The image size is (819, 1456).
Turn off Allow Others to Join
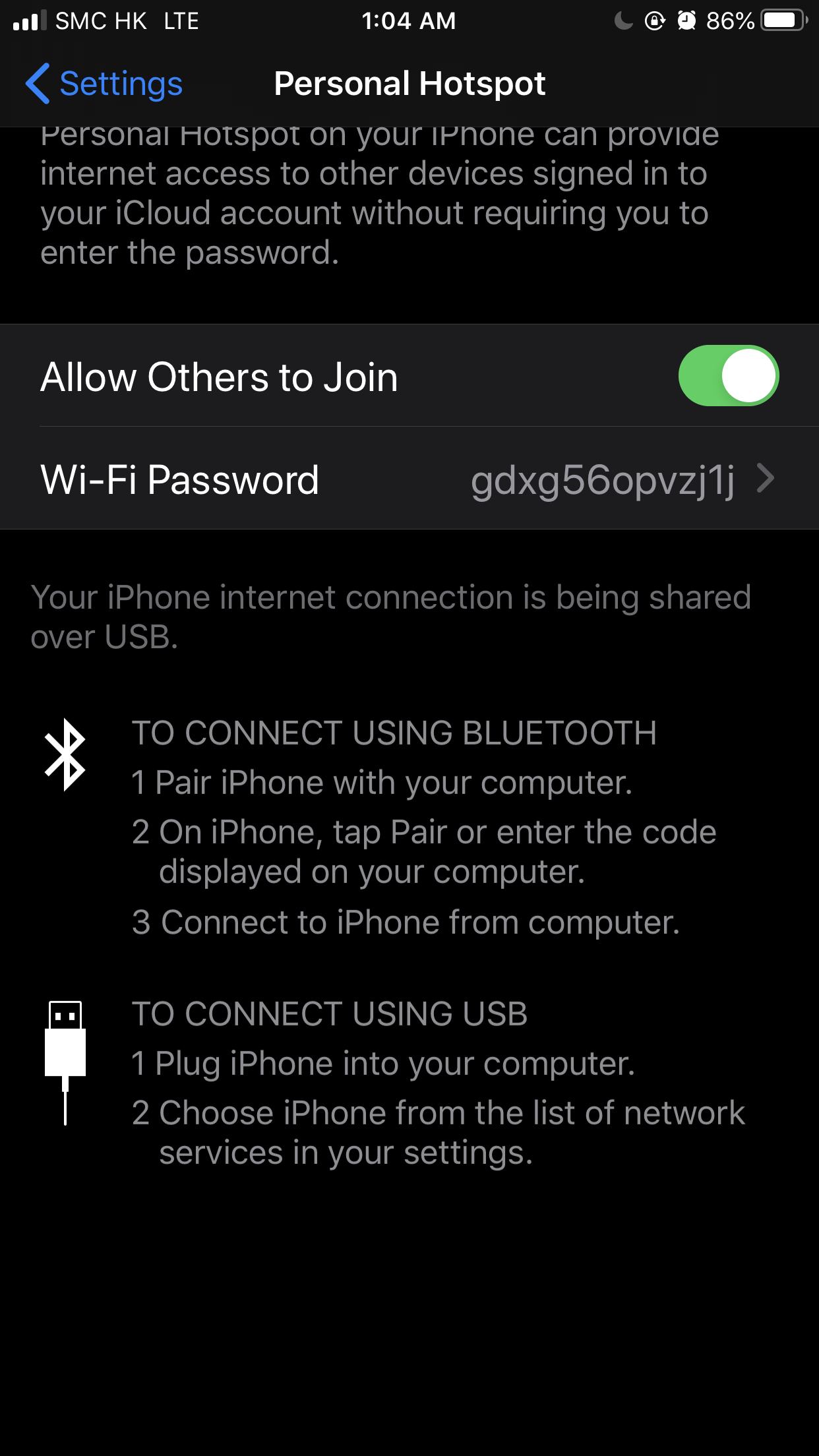pos(729,376)
